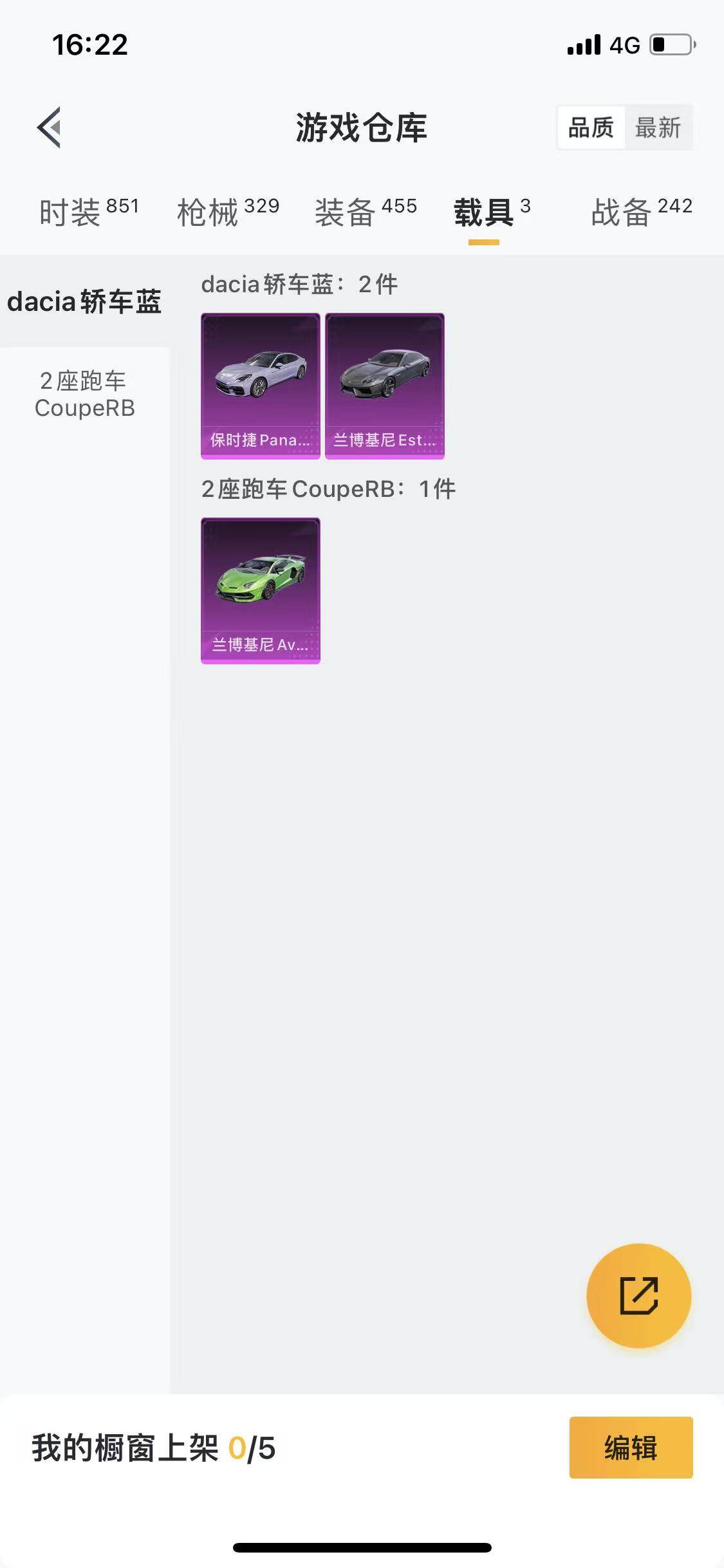This screenshot has width=724, height=1568.
Task: Select the green 兰博基尼 Aventador thumbnail
Action: pos(260,591)
